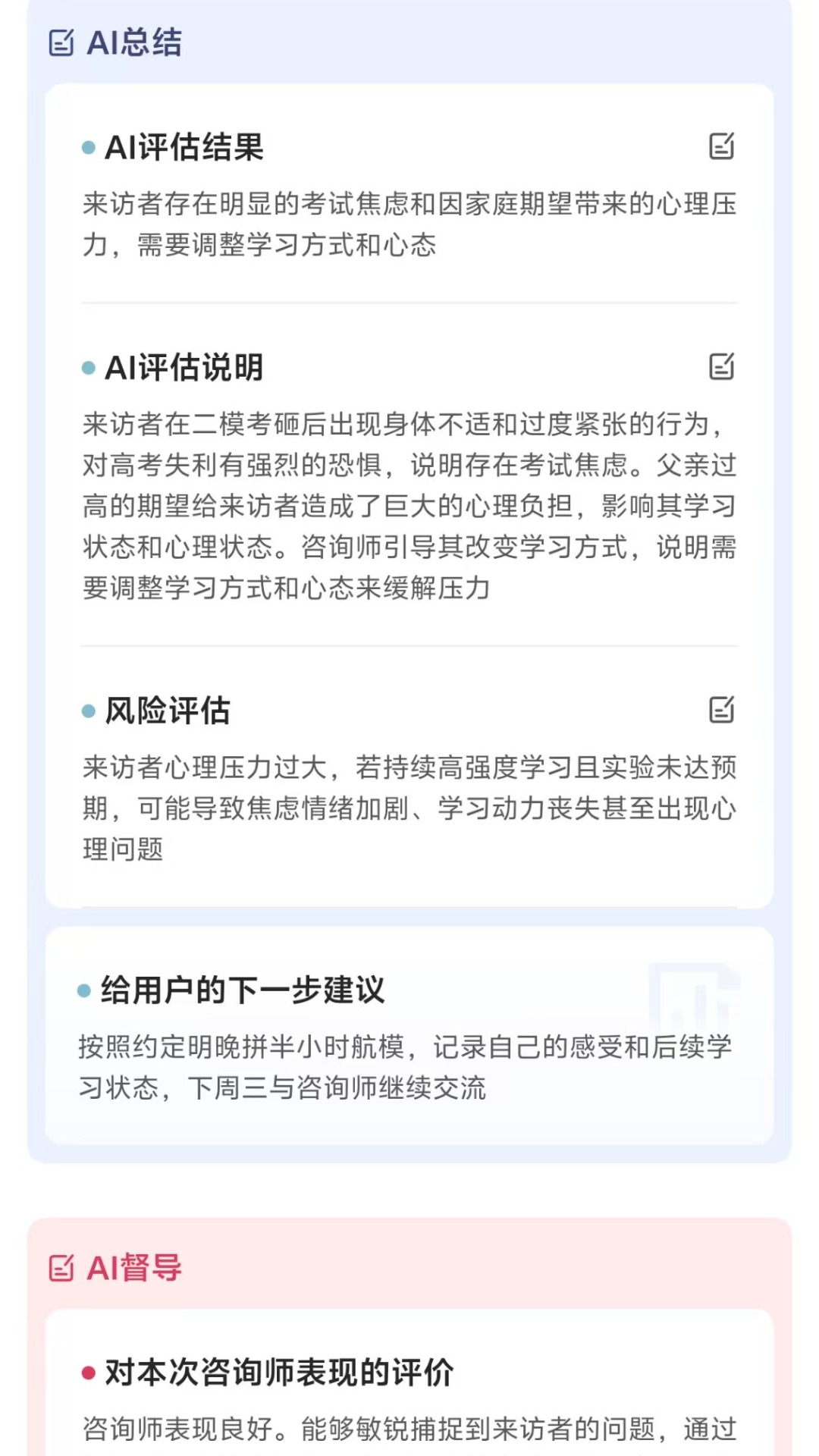The height and width of the screenshot is (1456, 819).
Task: Click the edit icon beside AI评估说明
Action: 722,366
